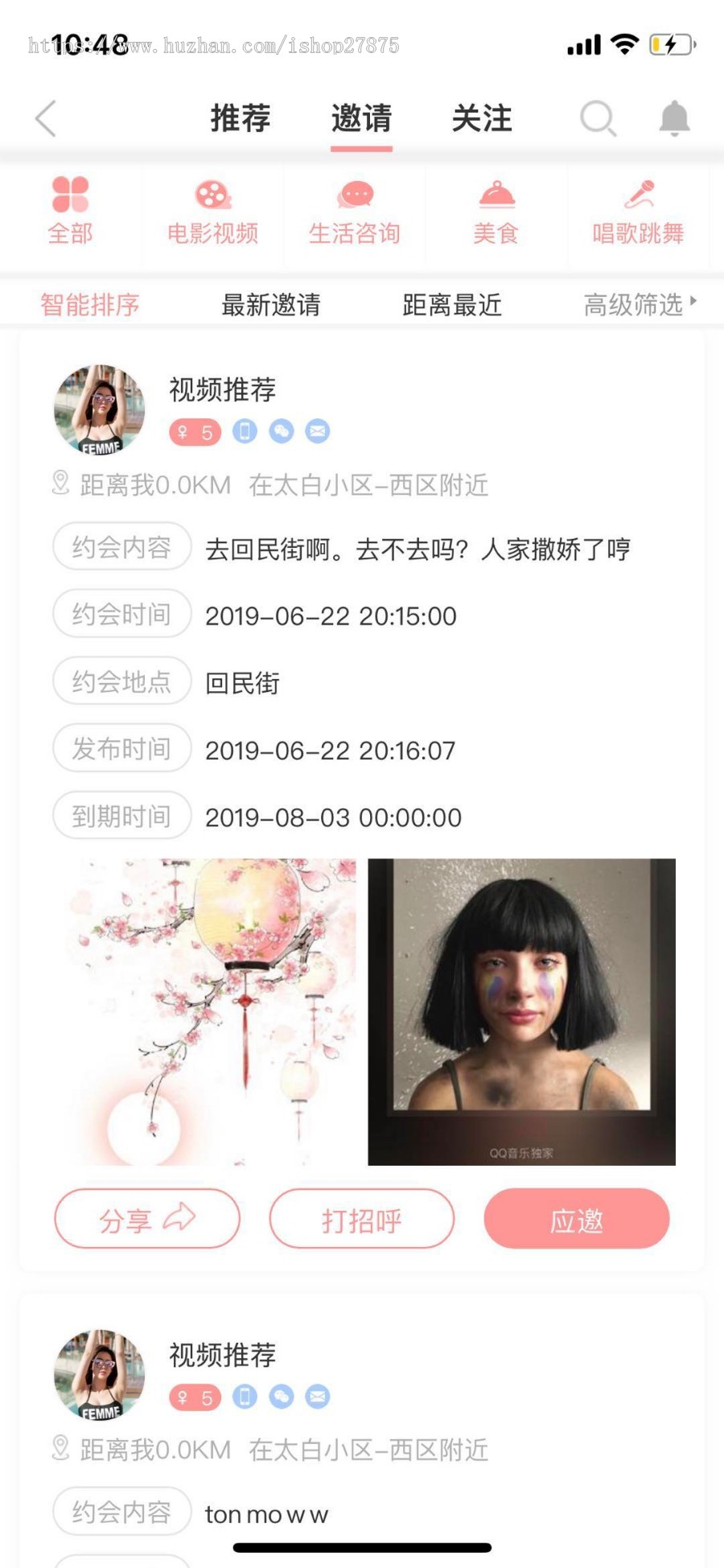
Task: Select the 智能排序 sort option
Action: (x=88, y=304)
